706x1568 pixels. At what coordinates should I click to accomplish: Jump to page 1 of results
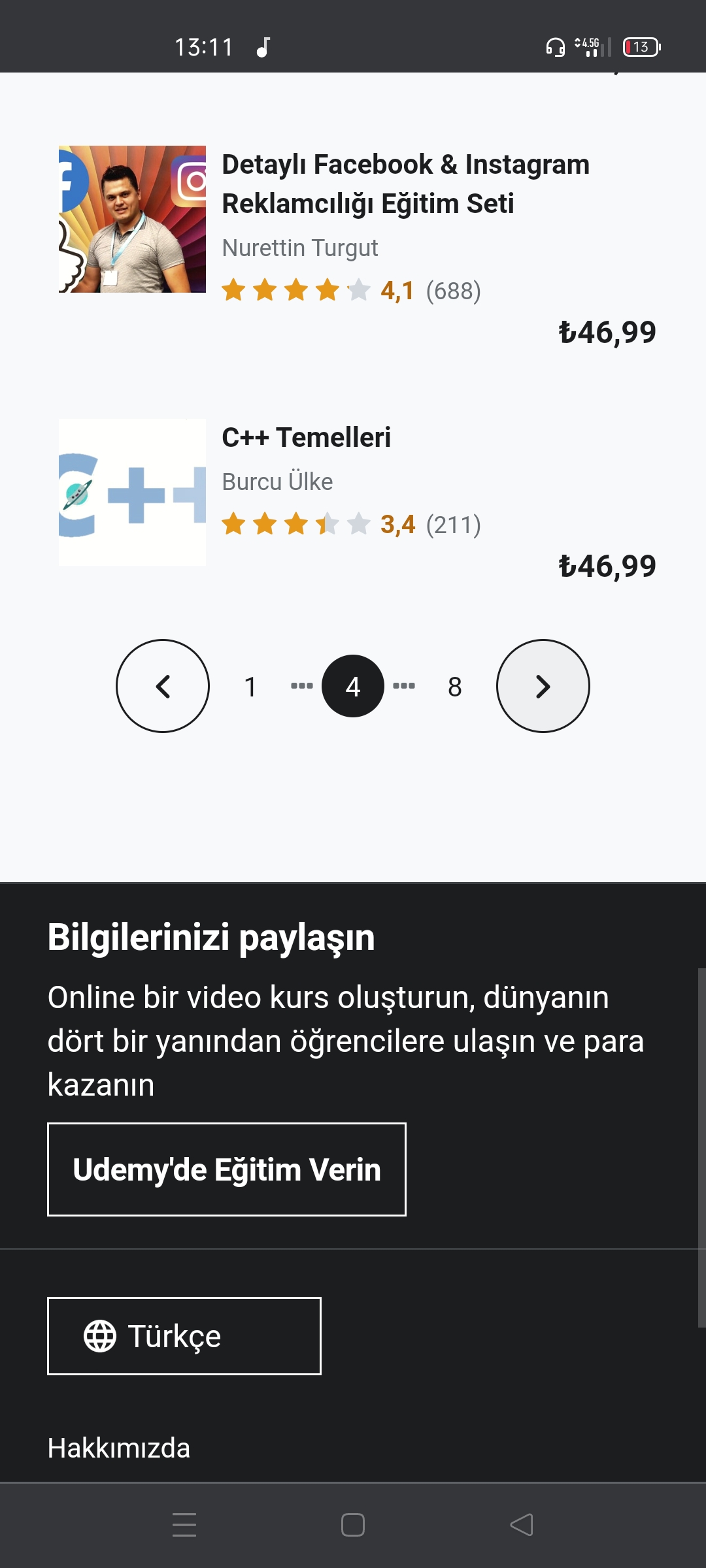click(250, 687)
